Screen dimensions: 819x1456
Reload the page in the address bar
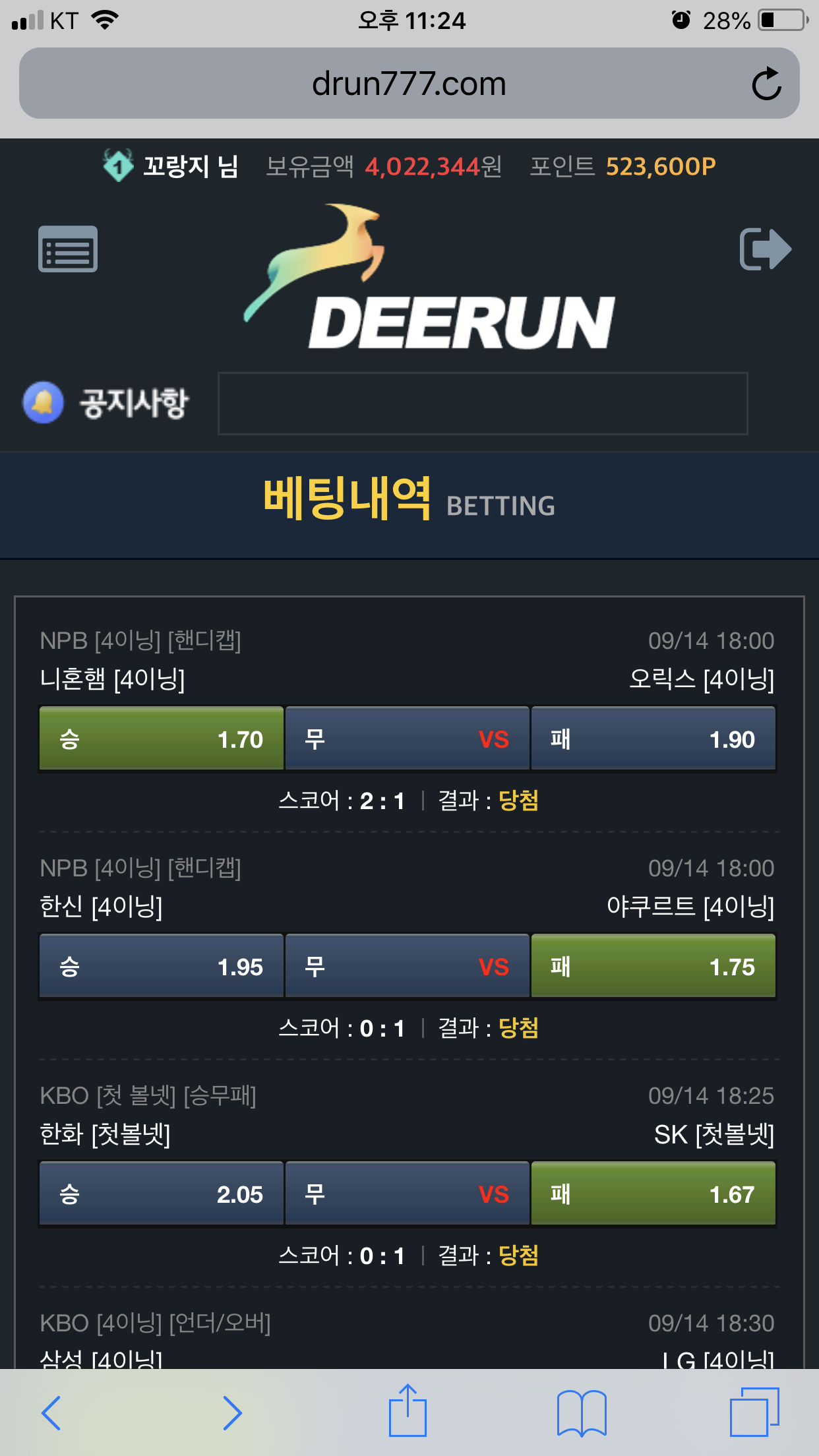pyautogui.click(x=766, y=84)
